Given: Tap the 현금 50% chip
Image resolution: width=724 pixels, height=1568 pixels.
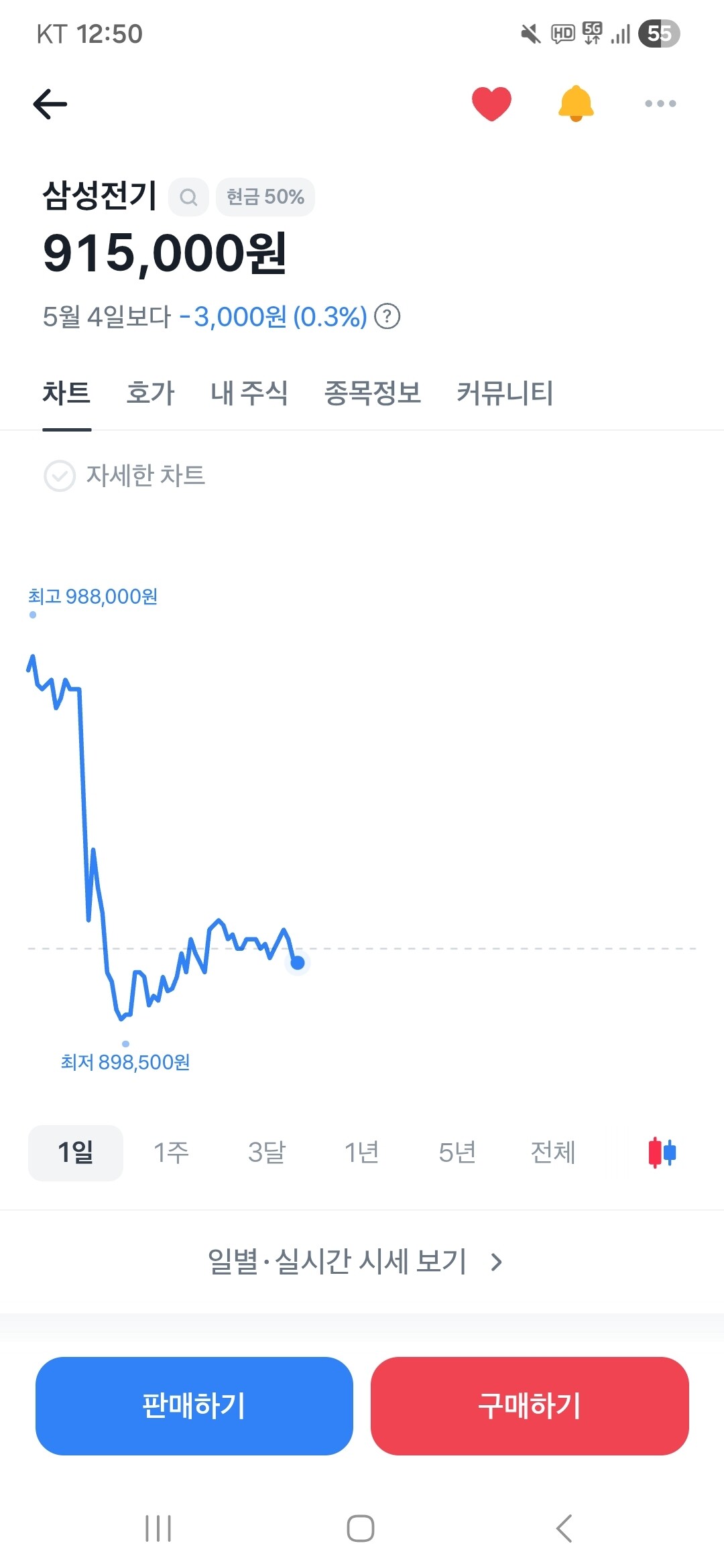Looking at the screenshot, I should (265, 197).
